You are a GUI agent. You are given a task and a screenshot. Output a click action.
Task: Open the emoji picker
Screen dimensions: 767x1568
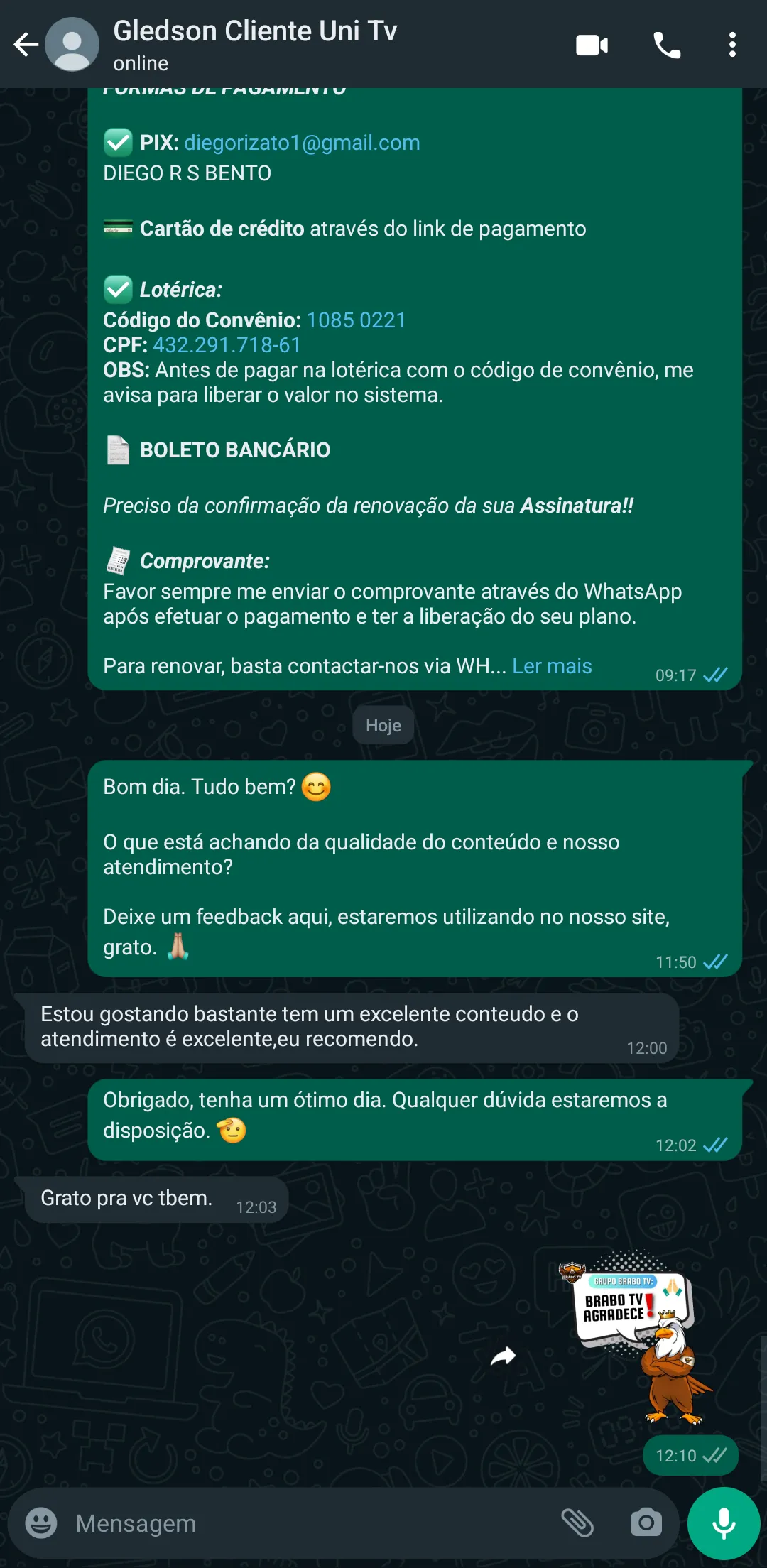41,1523
